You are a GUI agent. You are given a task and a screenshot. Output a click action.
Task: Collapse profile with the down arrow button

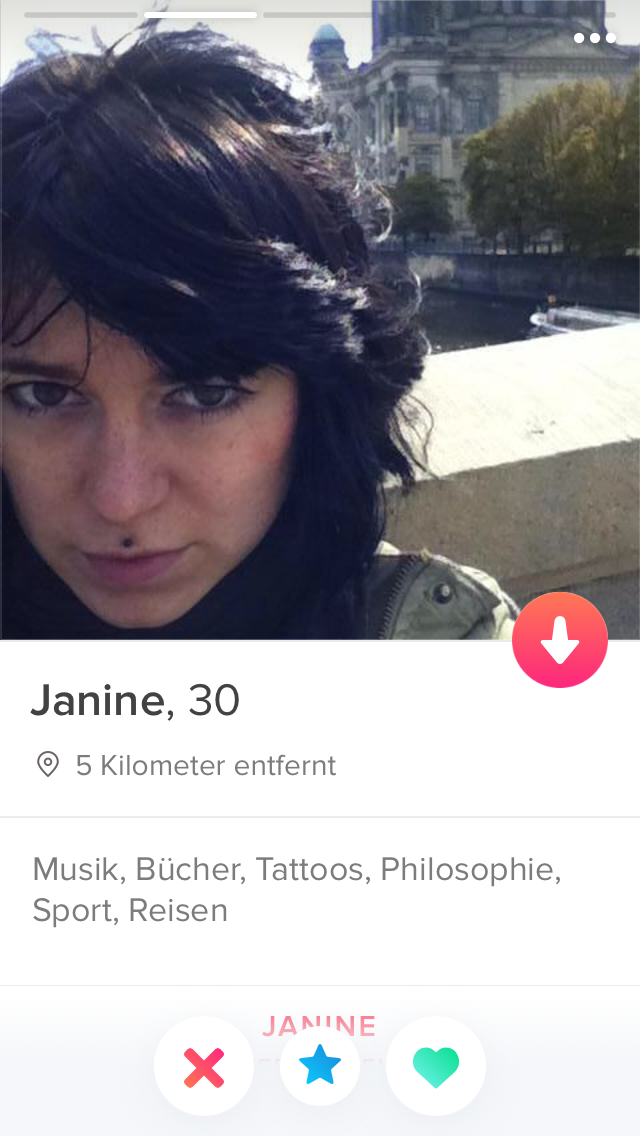(x=560, y=640)
